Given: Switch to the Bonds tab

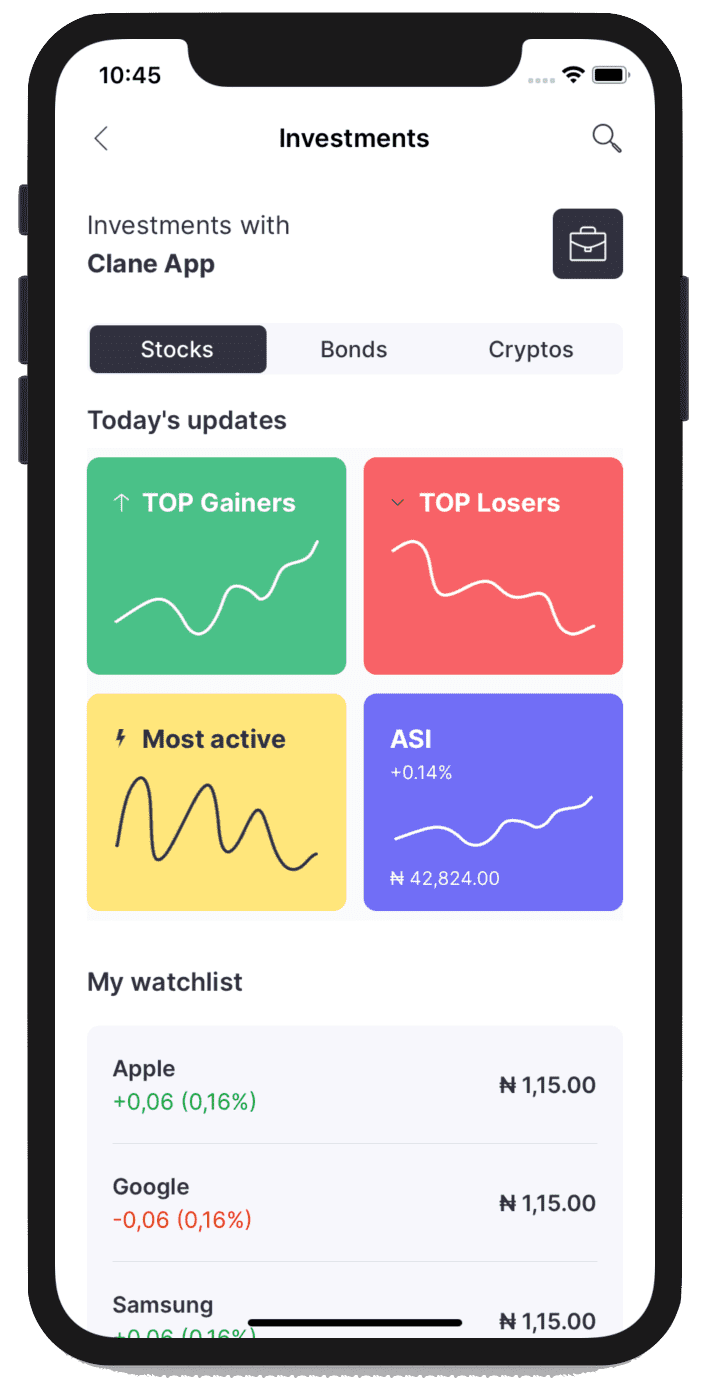Looking at the screenshot, I should pos(354,349).
